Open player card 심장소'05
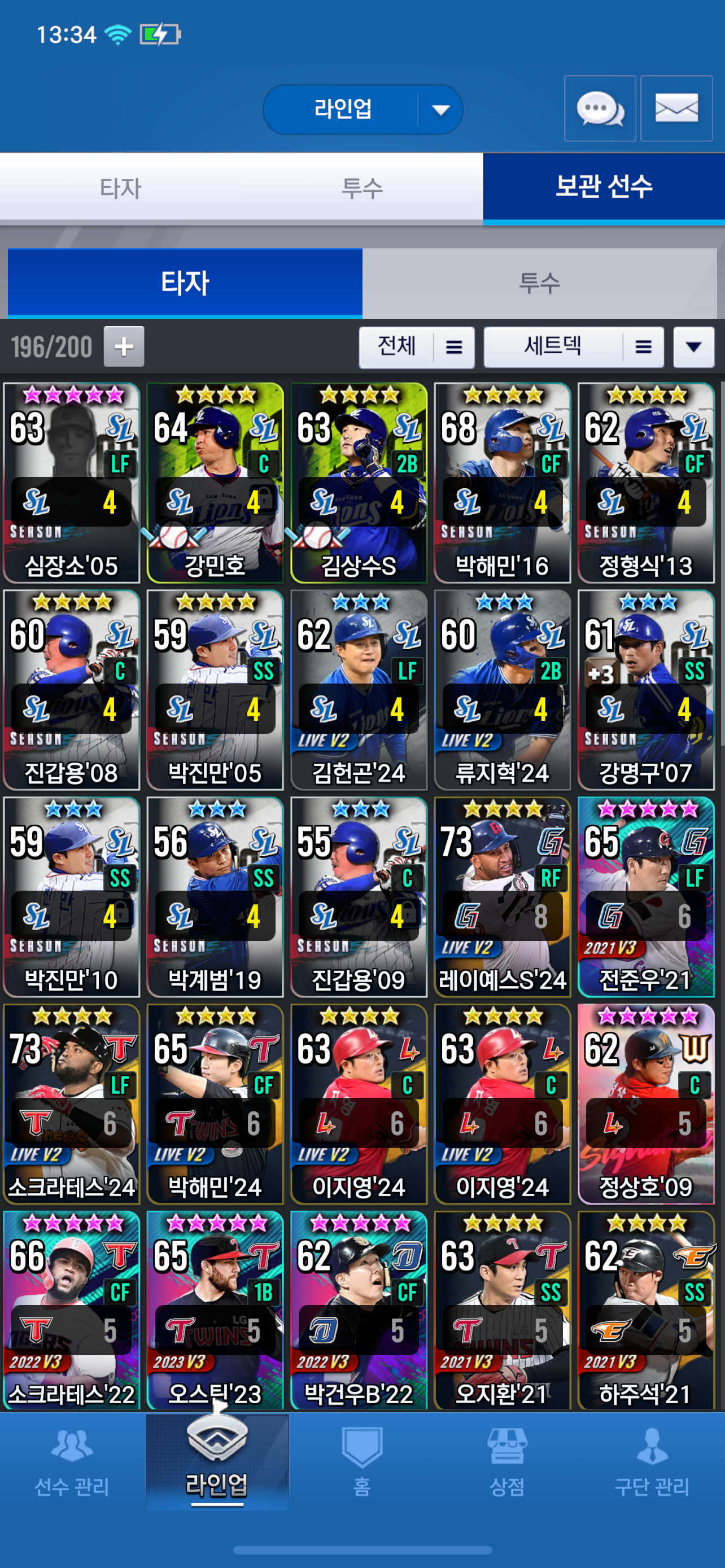 coord(72,483)
